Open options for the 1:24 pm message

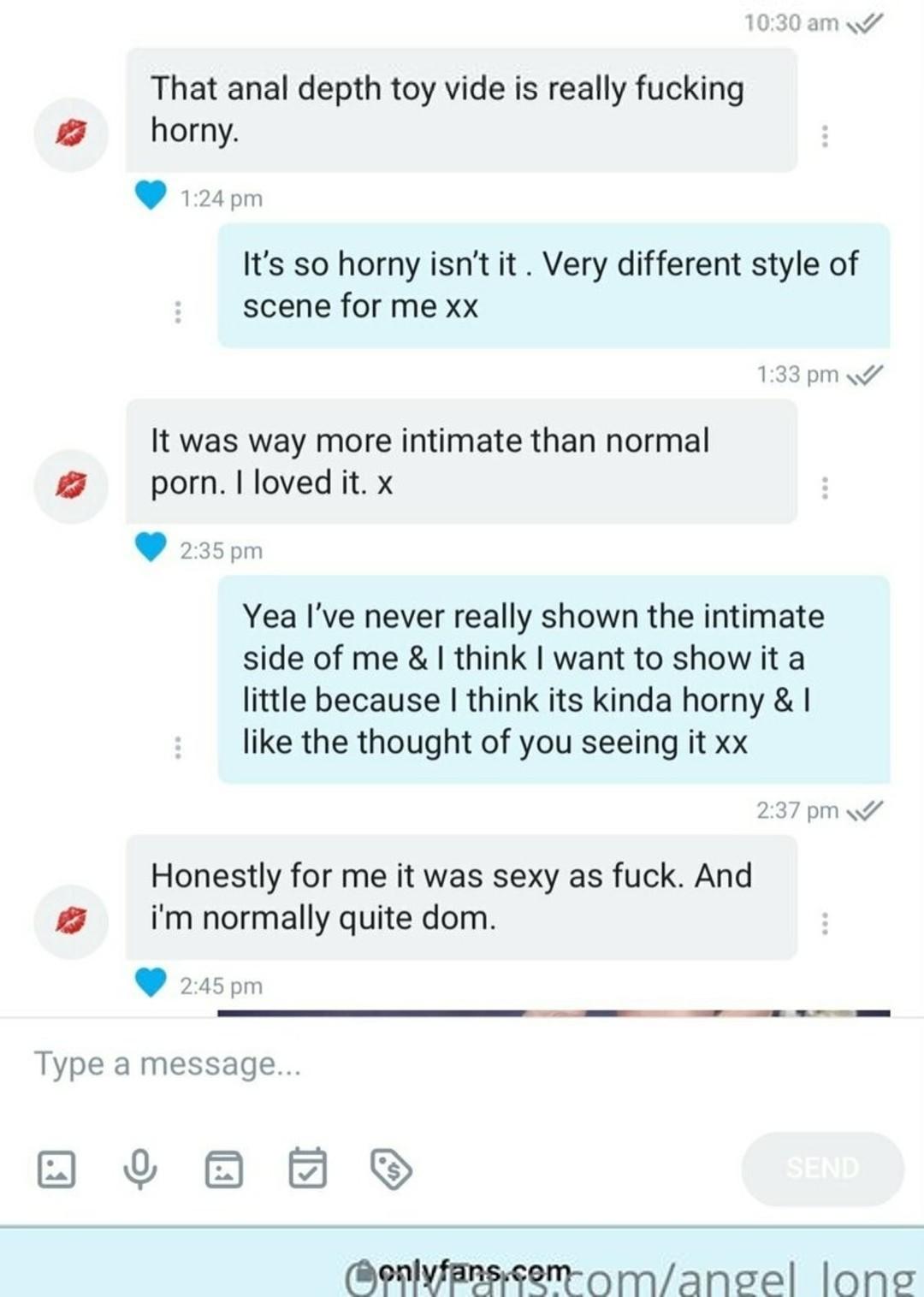[x=825, y=136]
